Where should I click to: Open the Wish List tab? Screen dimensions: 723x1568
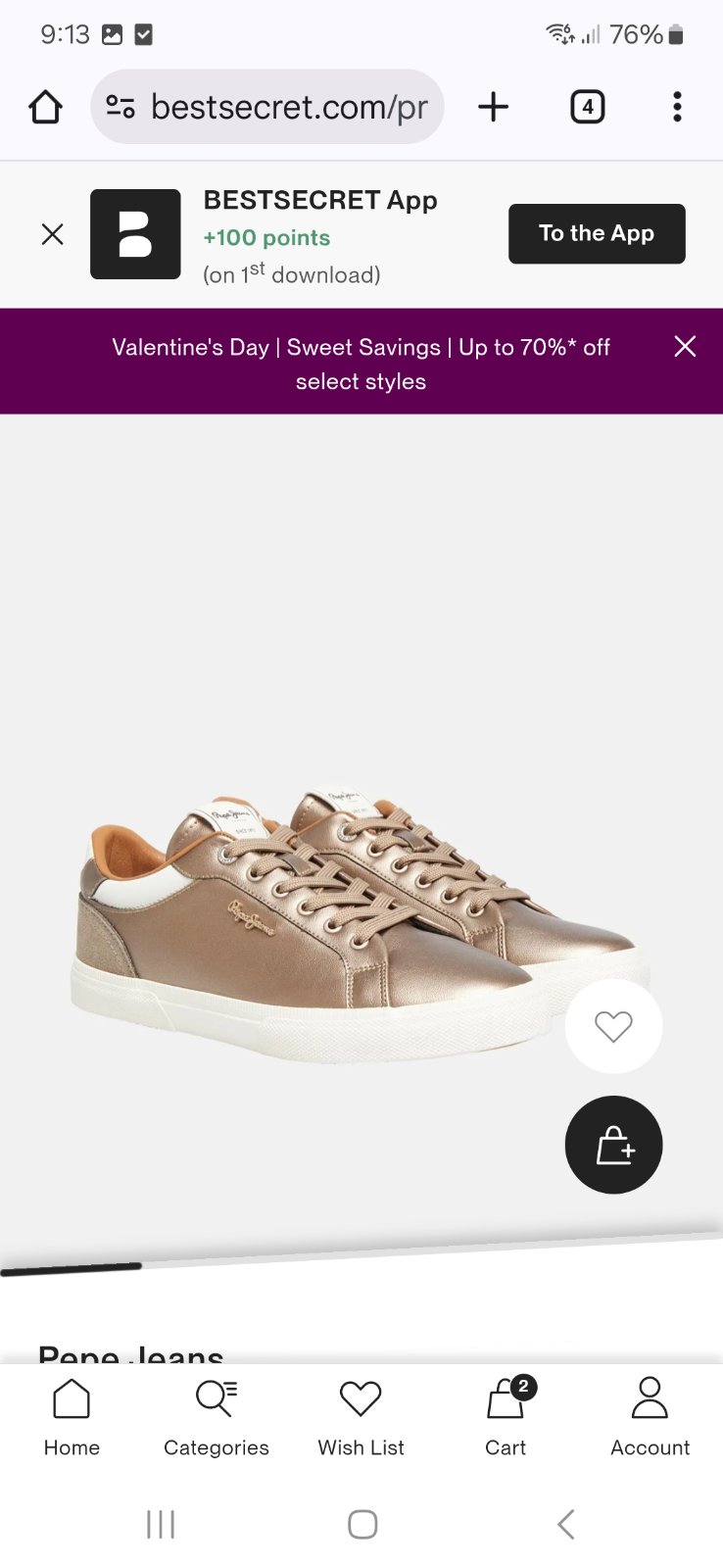361,1417
